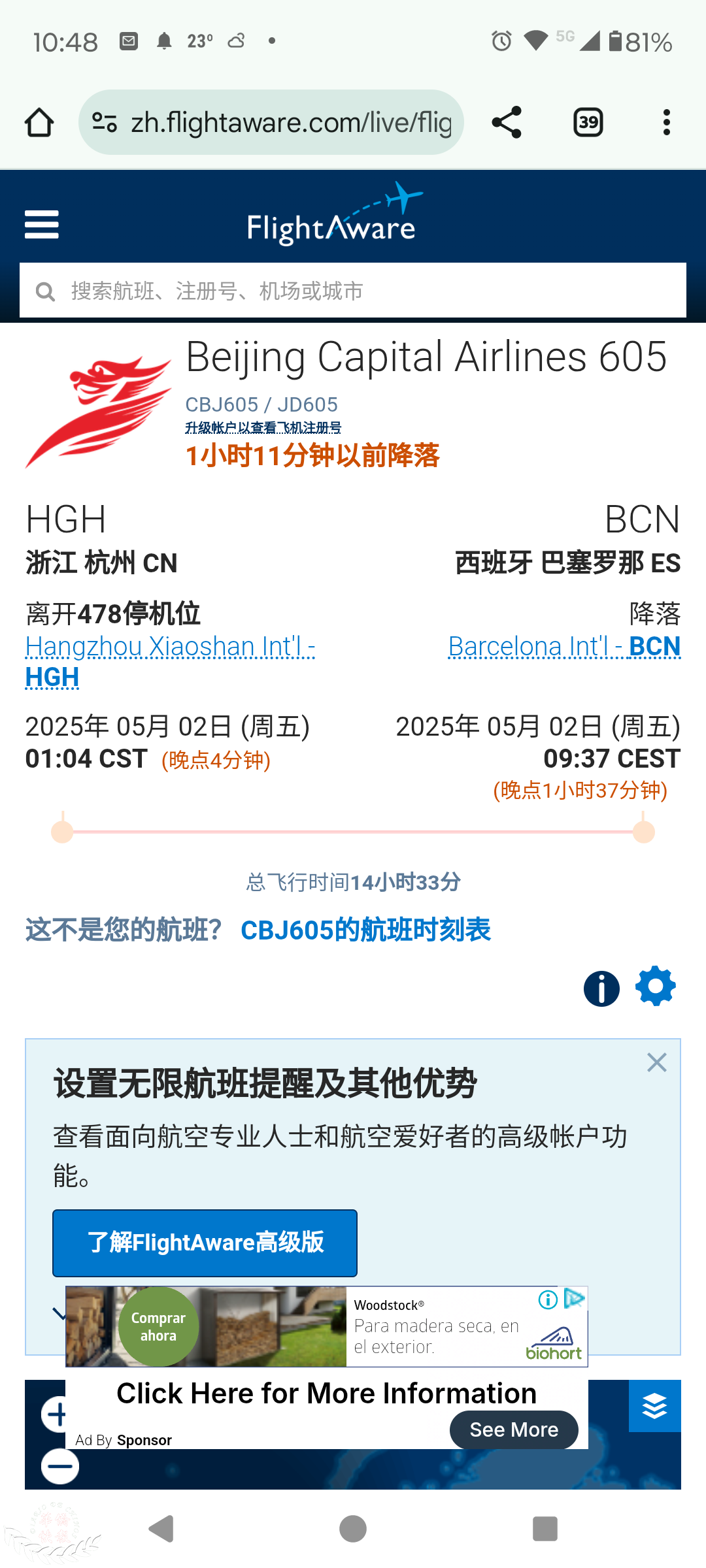
Task: Open the tab switcher showing 39 tabs
Action: (588, 123)
